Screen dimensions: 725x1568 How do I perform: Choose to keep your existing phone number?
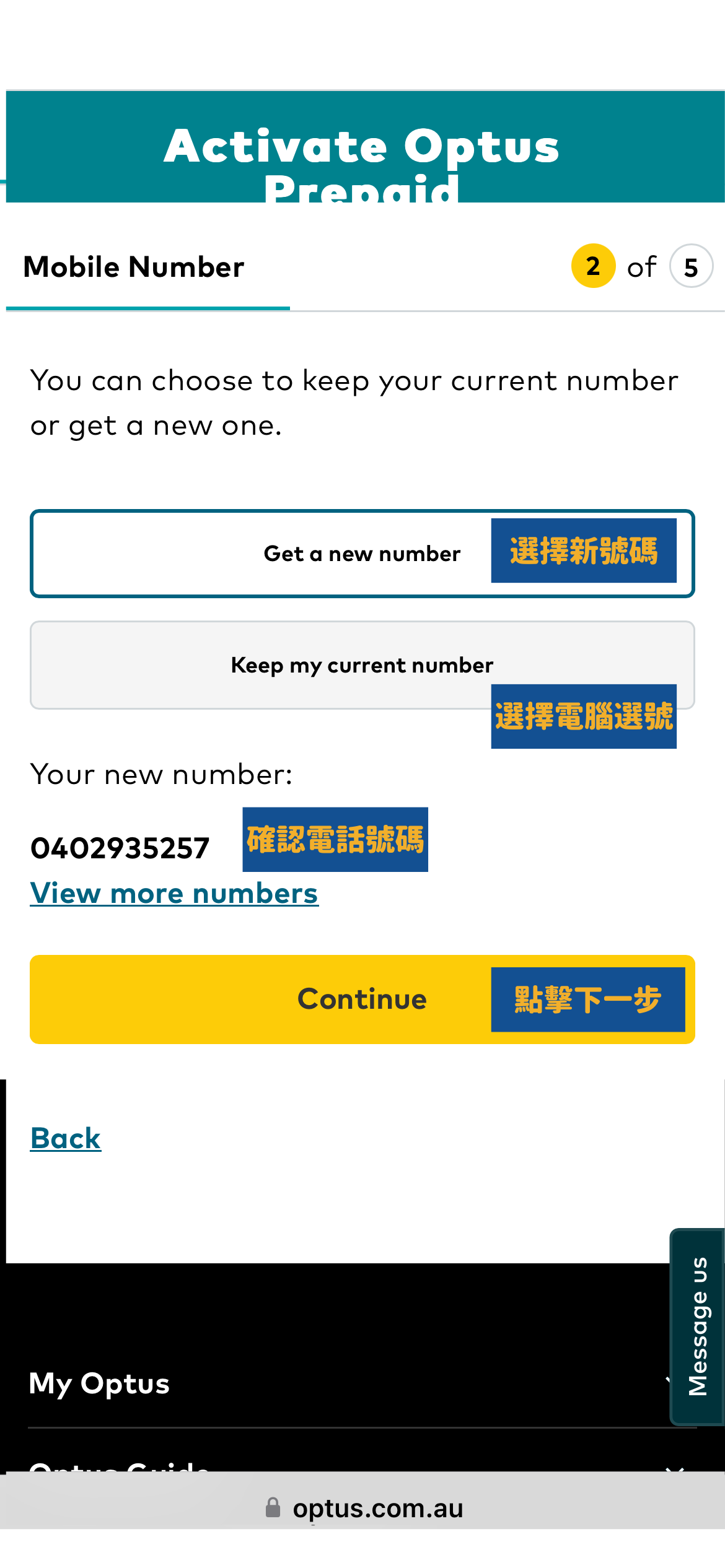pos(362,664)
